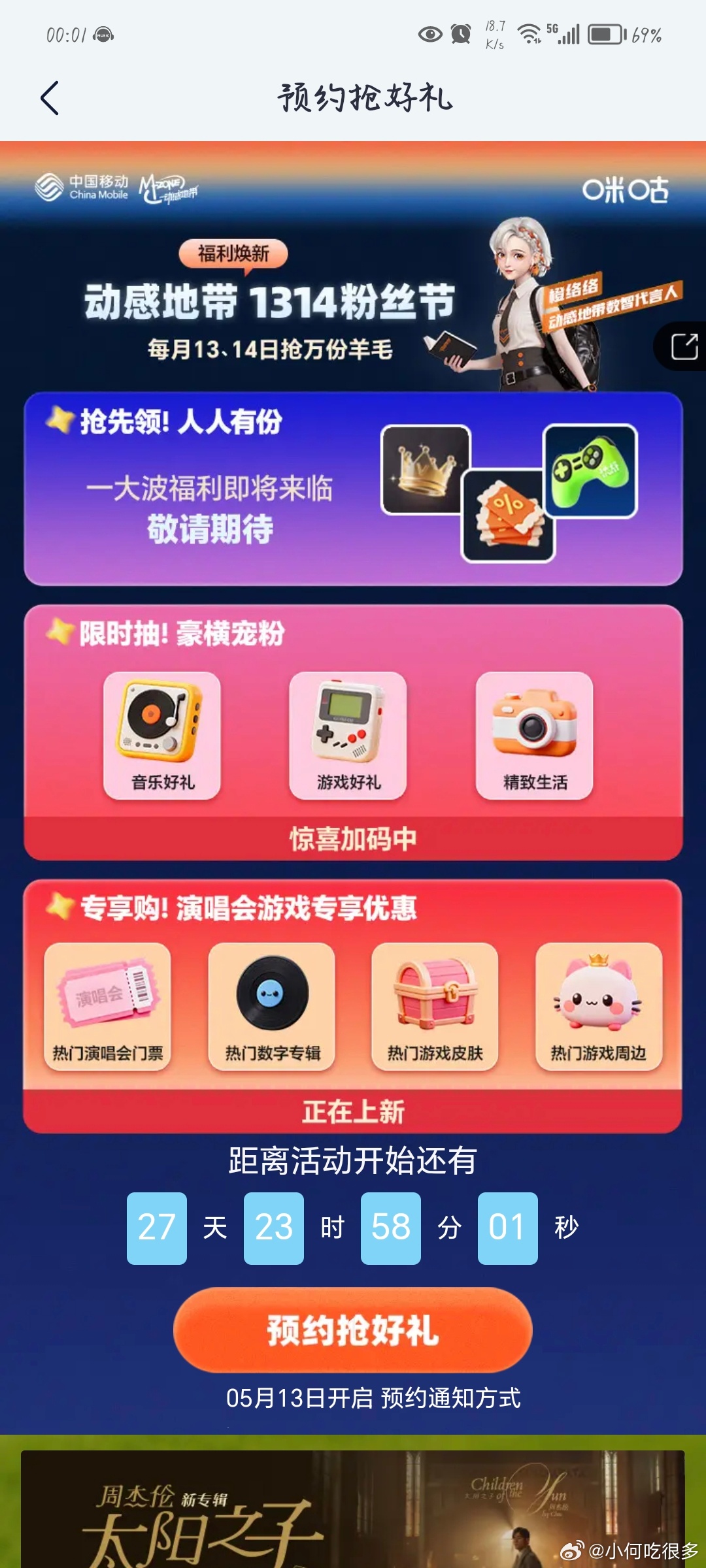Select 热门游戏皮肤 offer
The height and width of the screenshot is (1568, 706).
pyautogui.click(x=435, y=1006)
